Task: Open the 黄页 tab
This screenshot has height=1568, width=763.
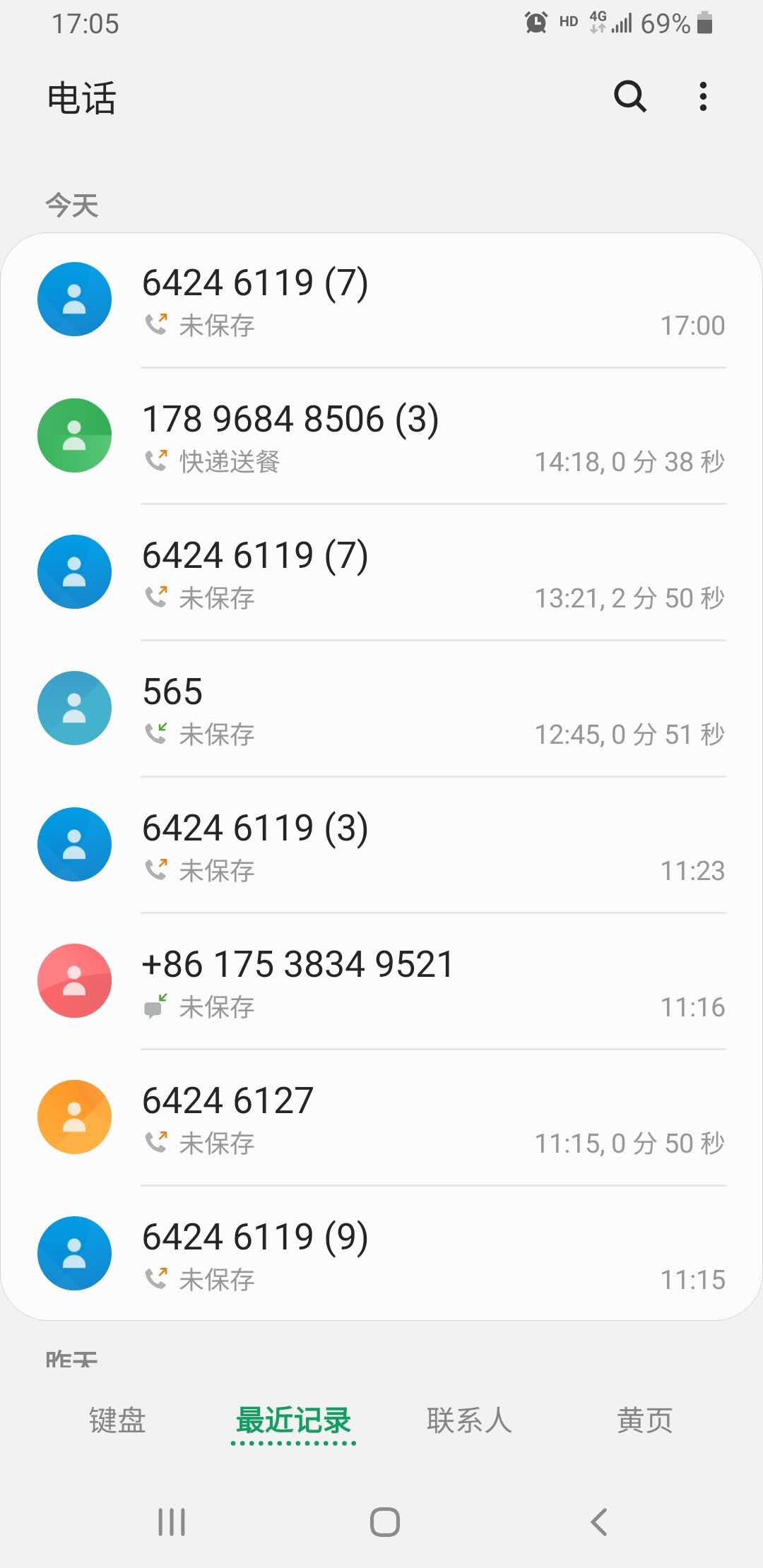Action: [645, 1420]
